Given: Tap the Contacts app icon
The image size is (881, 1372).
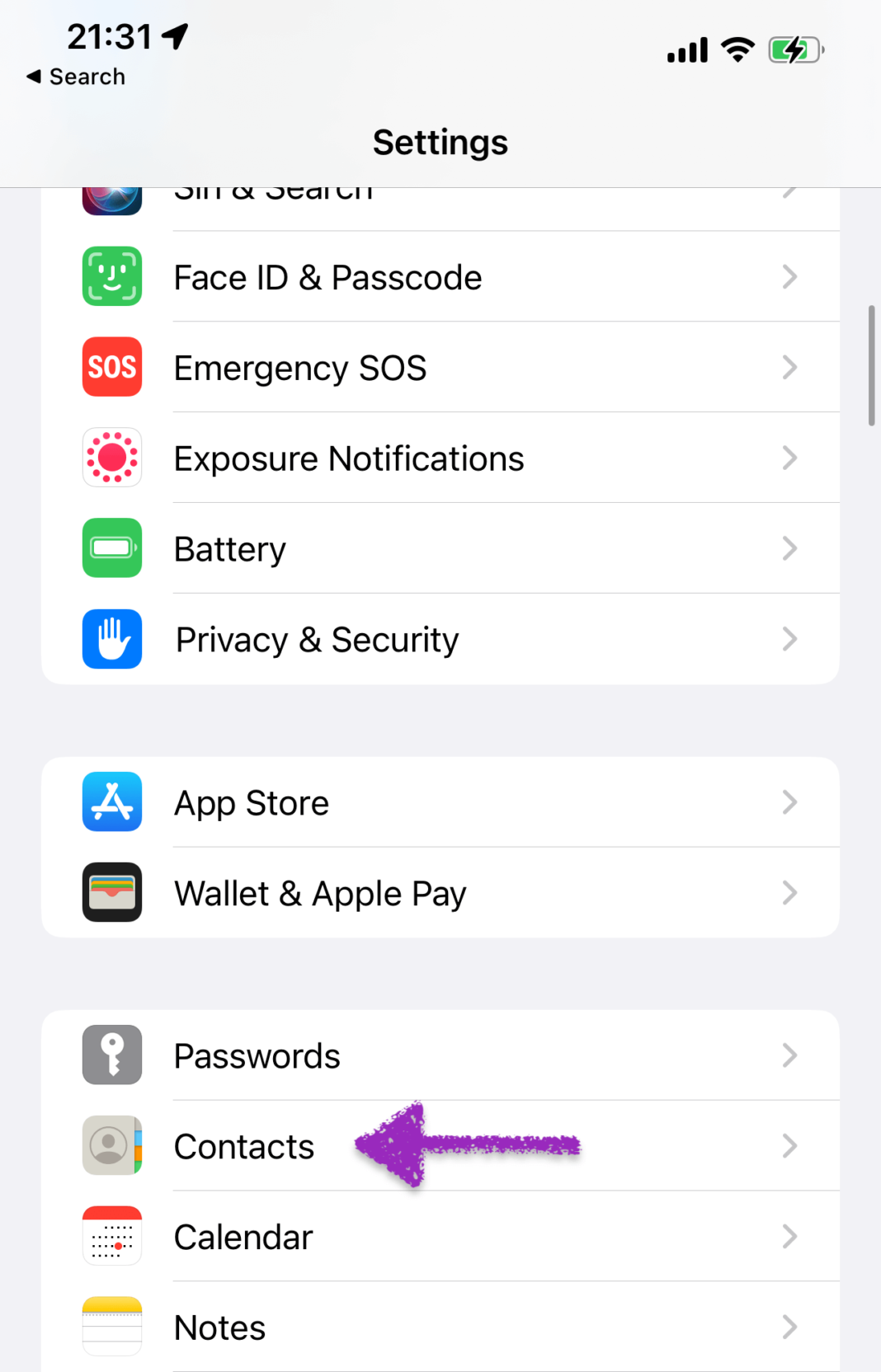Looking at the screenshot, I should (112, 1146).
